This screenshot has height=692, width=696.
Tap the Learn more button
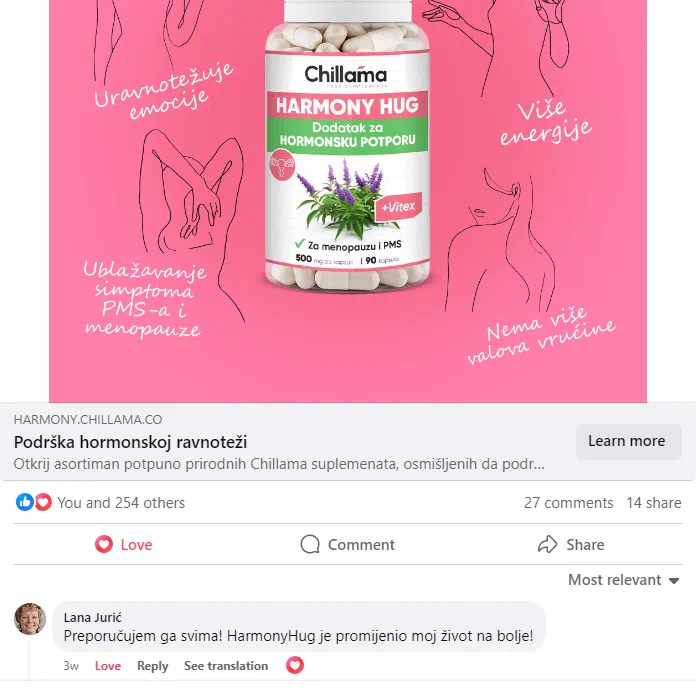(627, 441)
